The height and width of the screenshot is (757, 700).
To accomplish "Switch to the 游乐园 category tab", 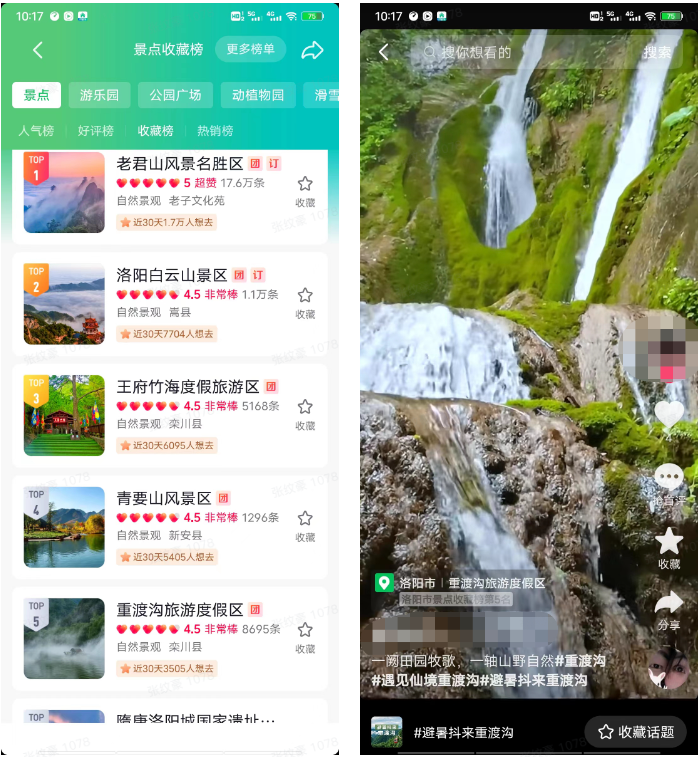I will pos(99,95).
